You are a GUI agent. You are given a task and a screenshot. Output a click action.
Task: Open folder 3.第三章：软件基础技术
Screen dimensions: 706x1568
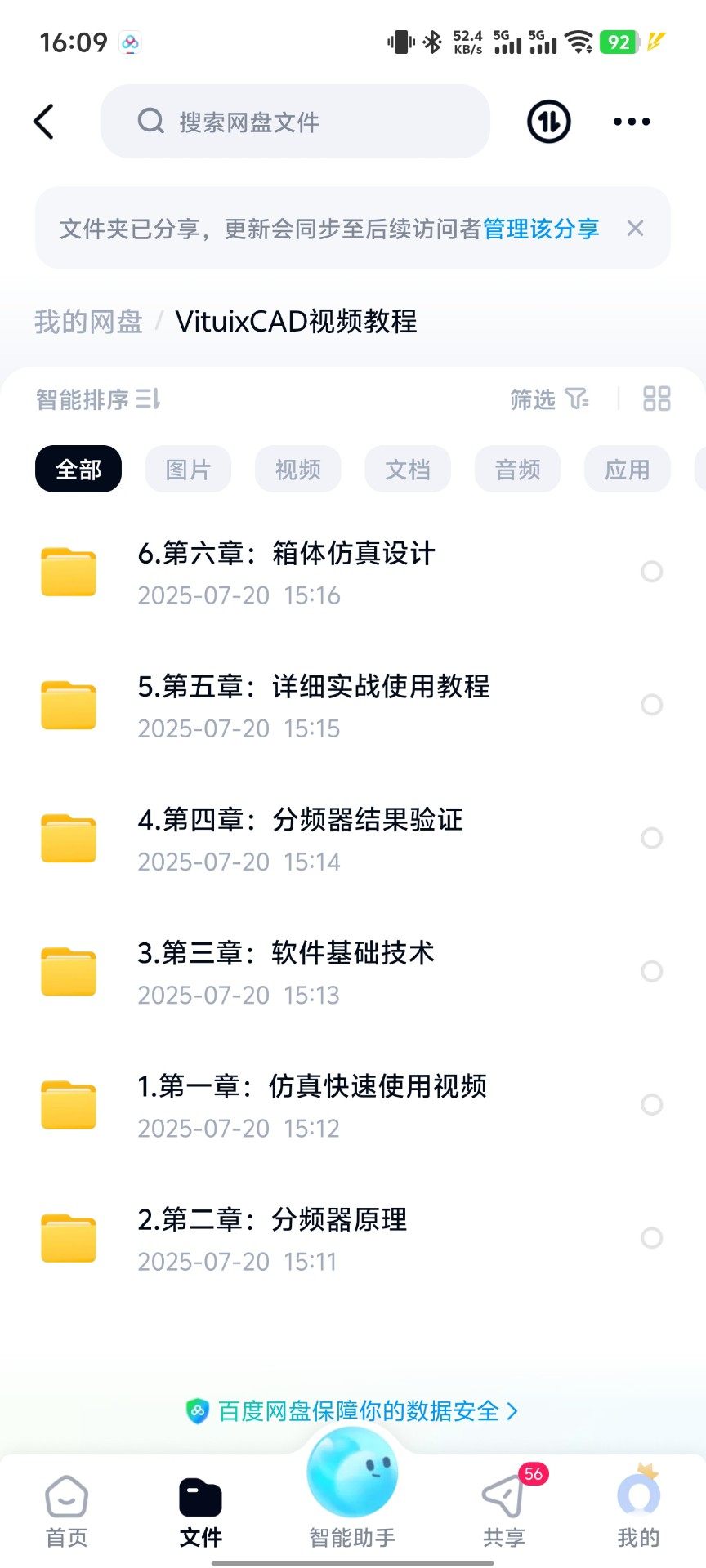point(286,971)
